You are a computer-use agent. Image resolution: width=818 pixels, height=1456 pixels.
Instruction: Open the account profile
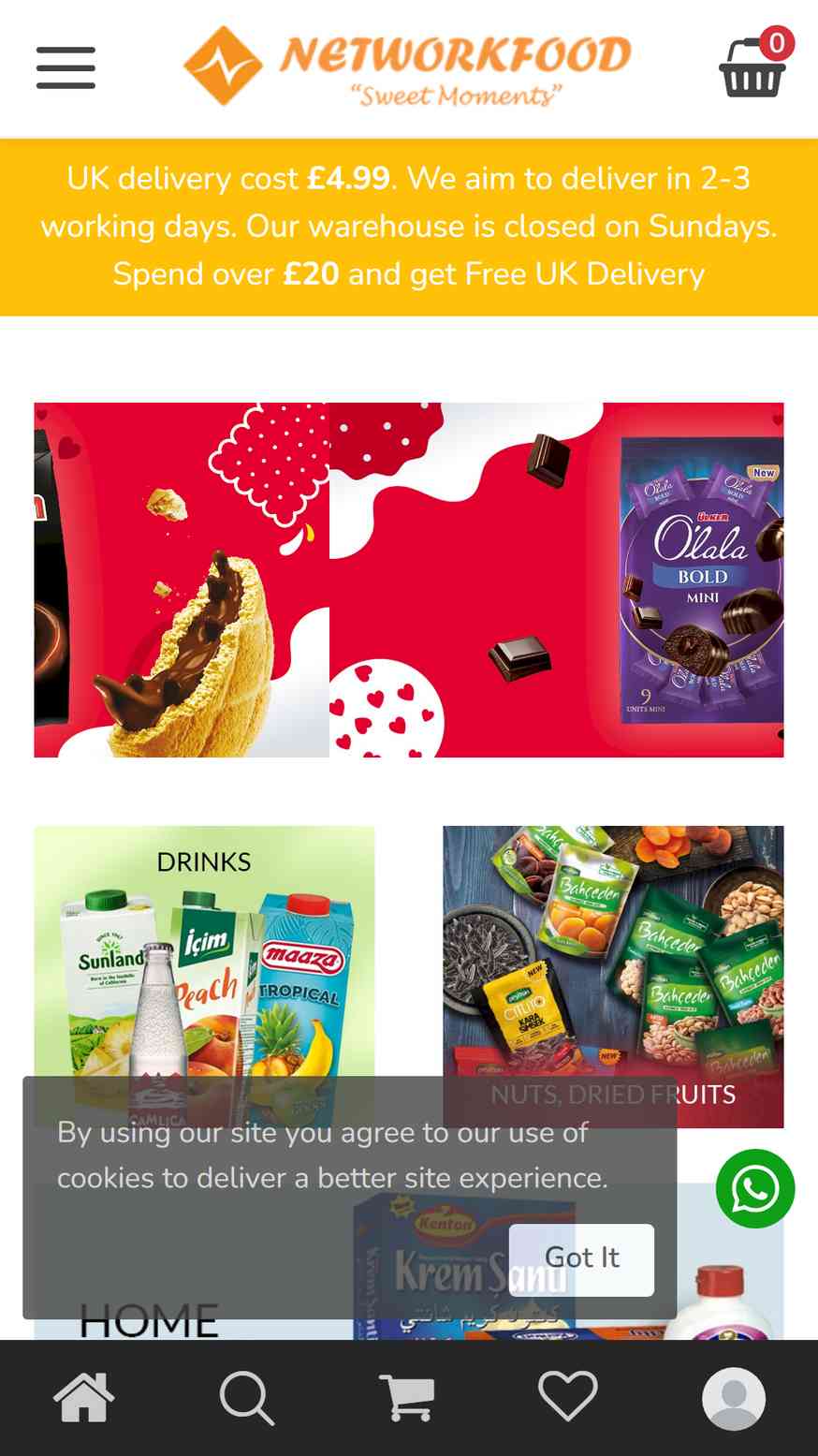click(x=734, y=1398)
